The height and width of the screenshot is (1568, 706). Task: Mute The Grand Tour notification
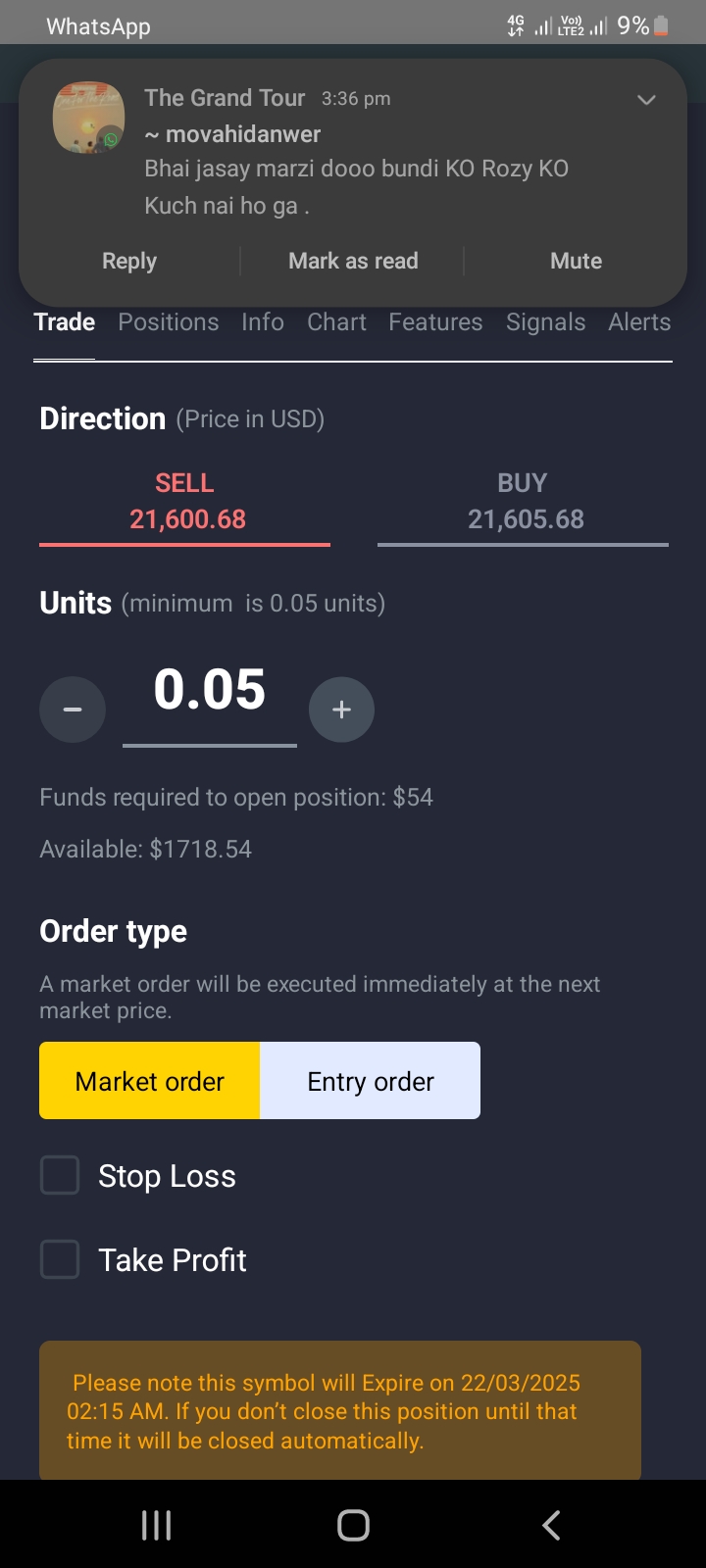576,261
